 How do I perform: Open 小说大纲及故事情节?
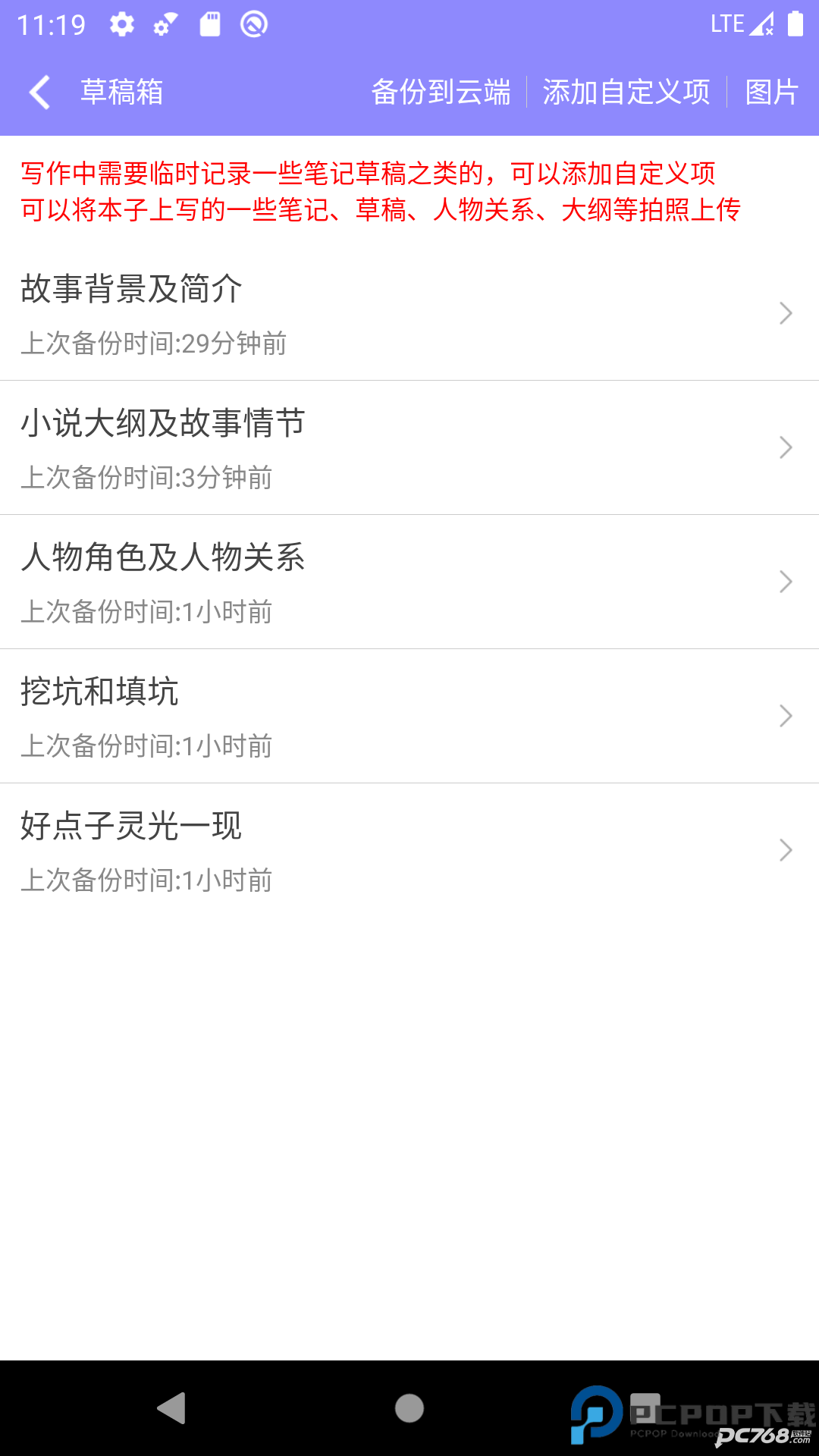(x=409, y=447)
